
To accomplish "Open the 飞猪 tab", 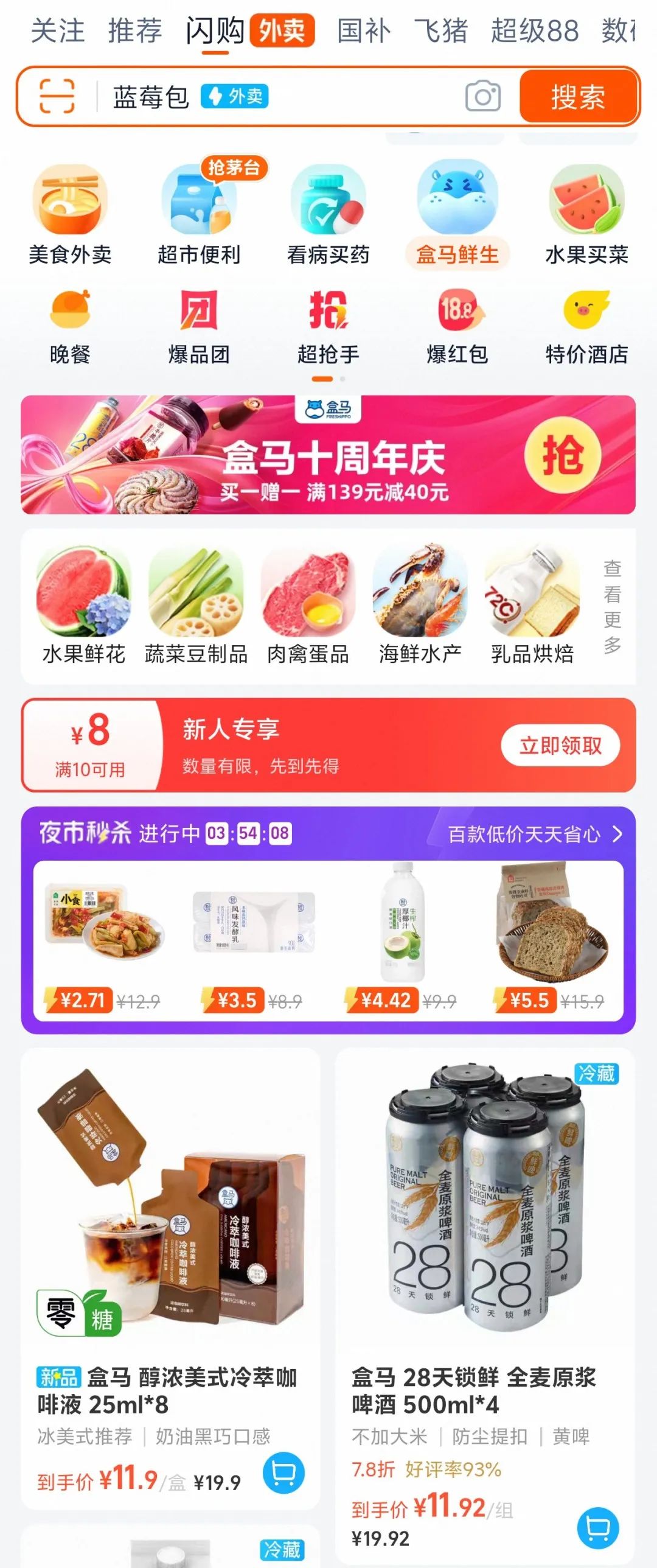I will tap(441, 30).
